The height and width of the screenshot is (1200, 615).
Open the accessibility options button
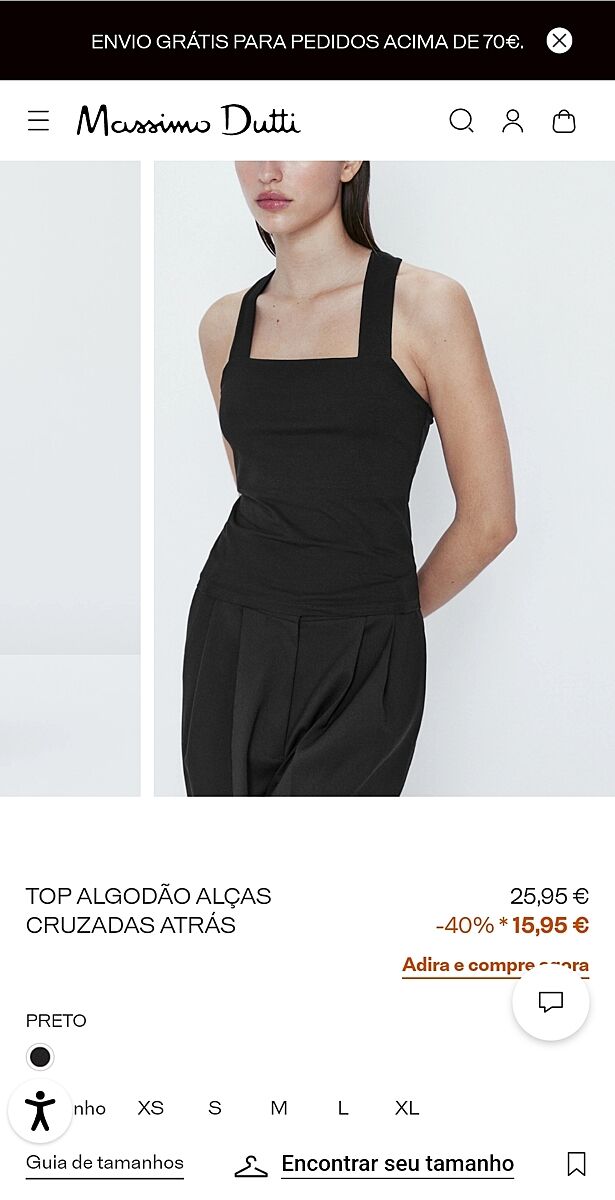40,1110
